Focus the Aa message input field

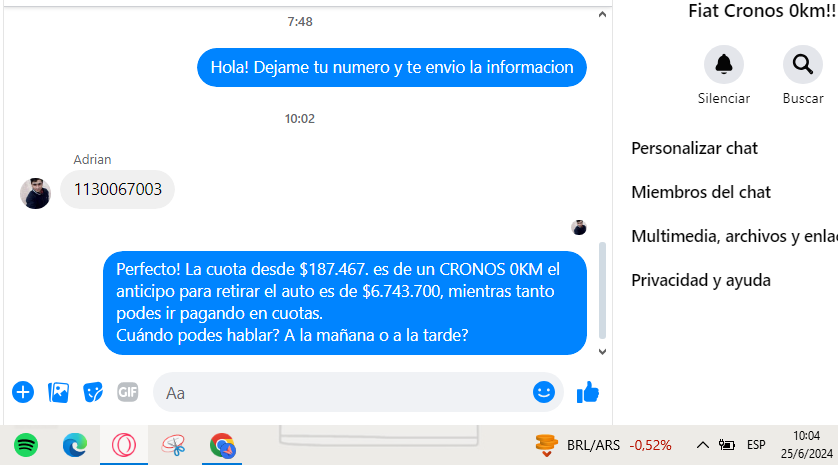pyautogui.click(x=340, y=393)
